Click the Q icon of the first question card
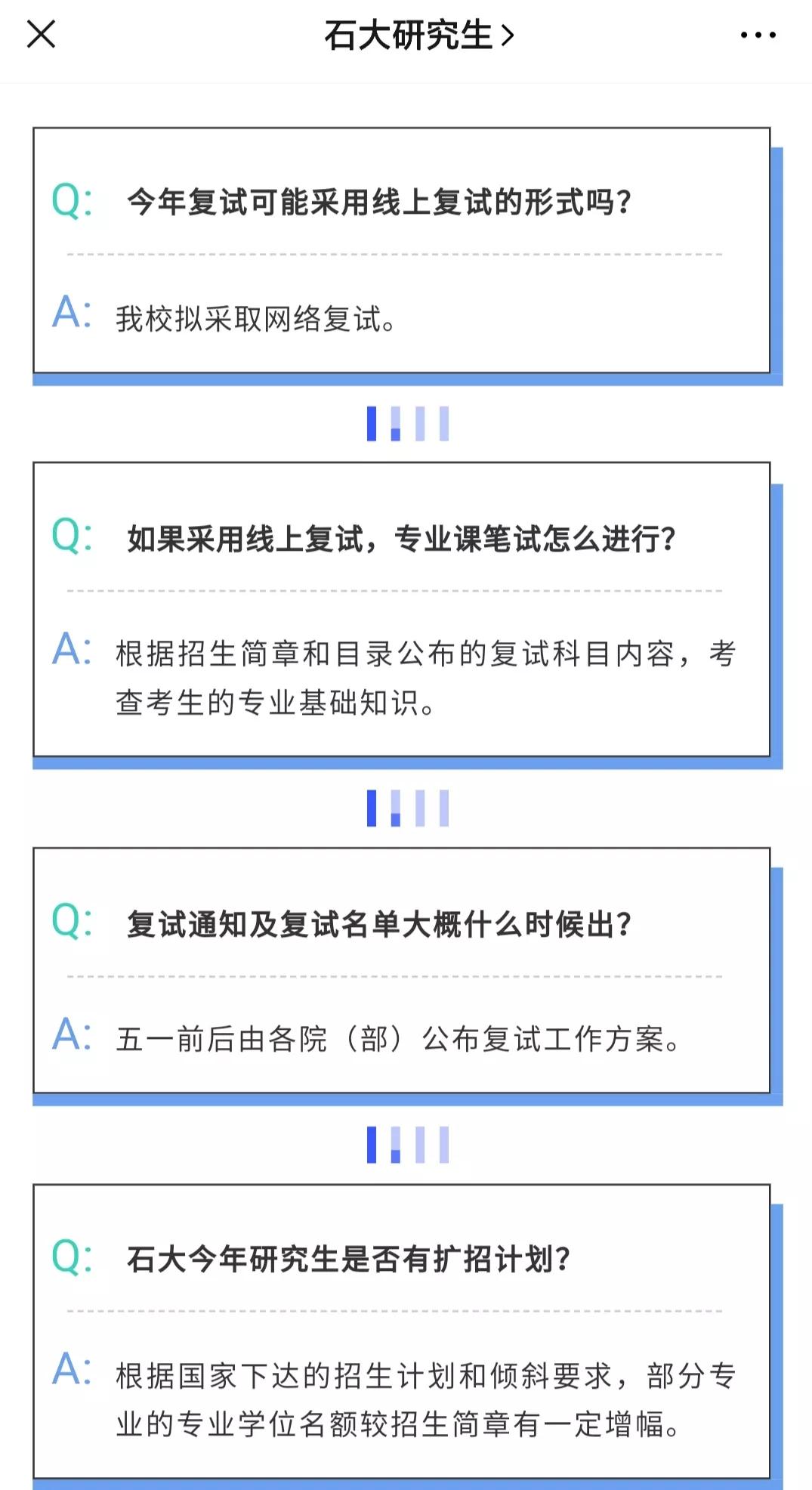This screenshot has width=812, height=1490. coord(71,200)
